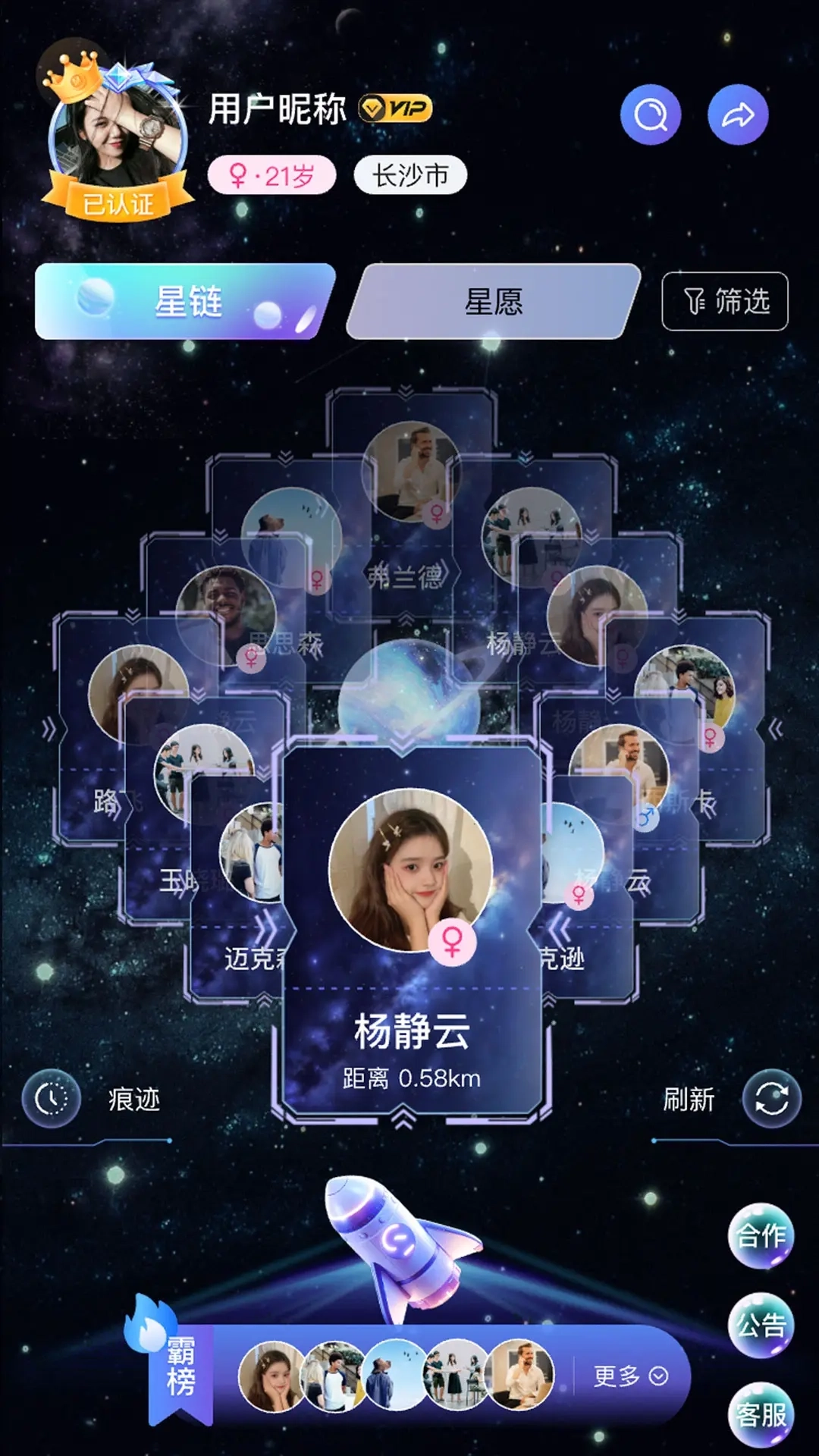Share via the arrow icon
Image resolution: width=819 pixels, height=1456 pixels.
click(738, 115)
